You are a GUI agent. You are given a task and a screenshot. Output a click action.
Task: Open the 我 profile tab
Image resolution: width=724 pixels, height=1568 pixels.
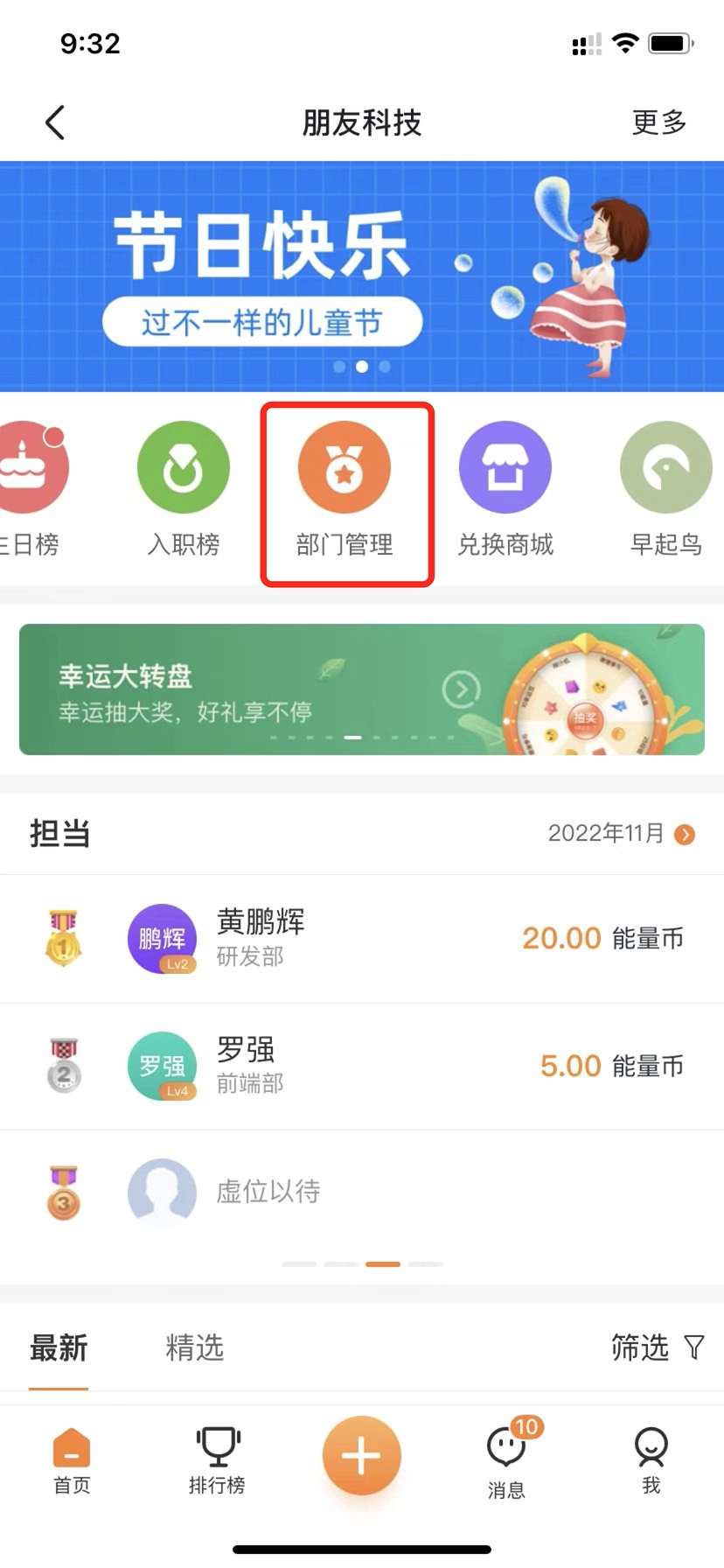click(x=651, y=1461)
